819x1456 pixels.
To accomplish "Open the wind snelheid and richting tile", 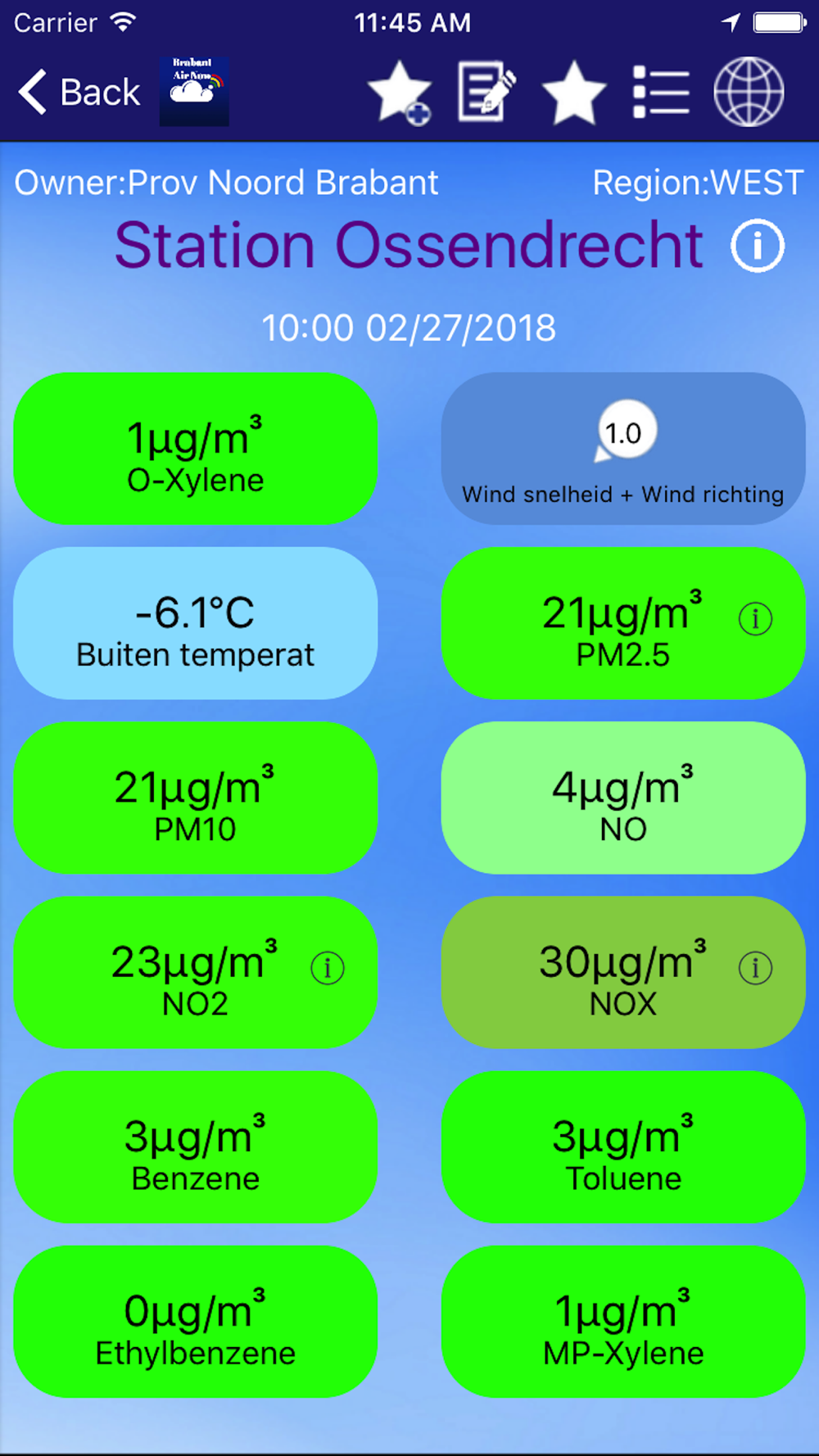I will 623,449.
